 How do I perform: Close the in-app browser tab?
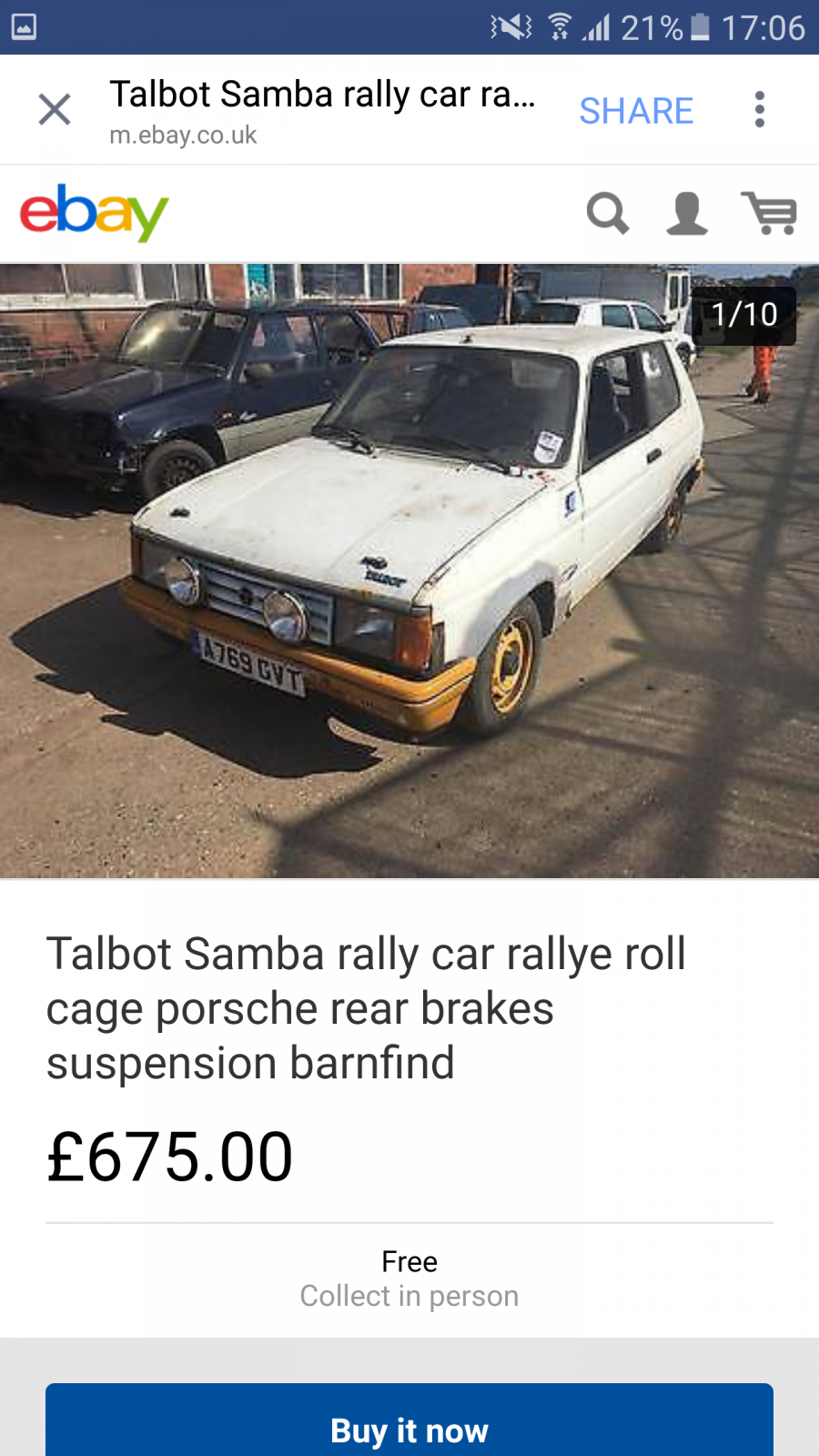[55, 110]
